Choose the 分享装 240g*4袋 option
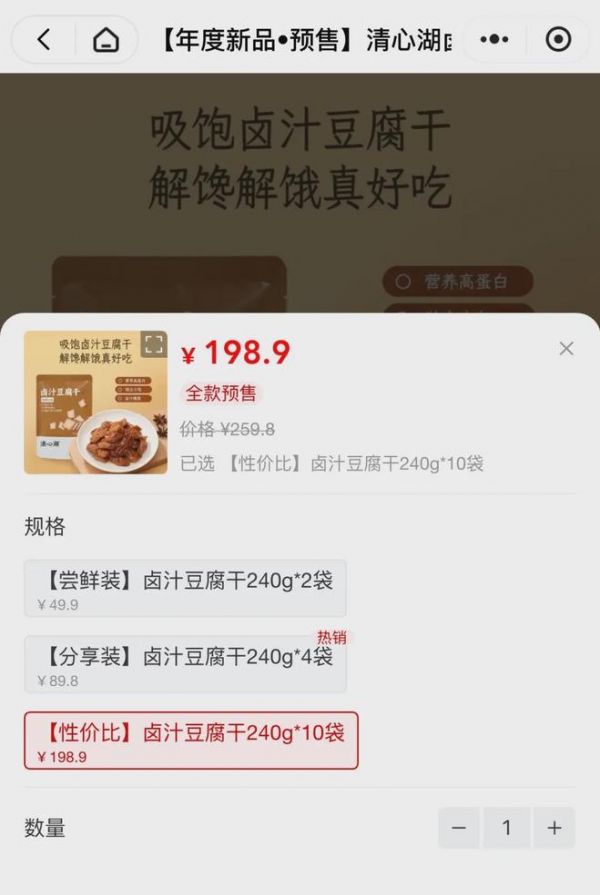 point(186,664)
